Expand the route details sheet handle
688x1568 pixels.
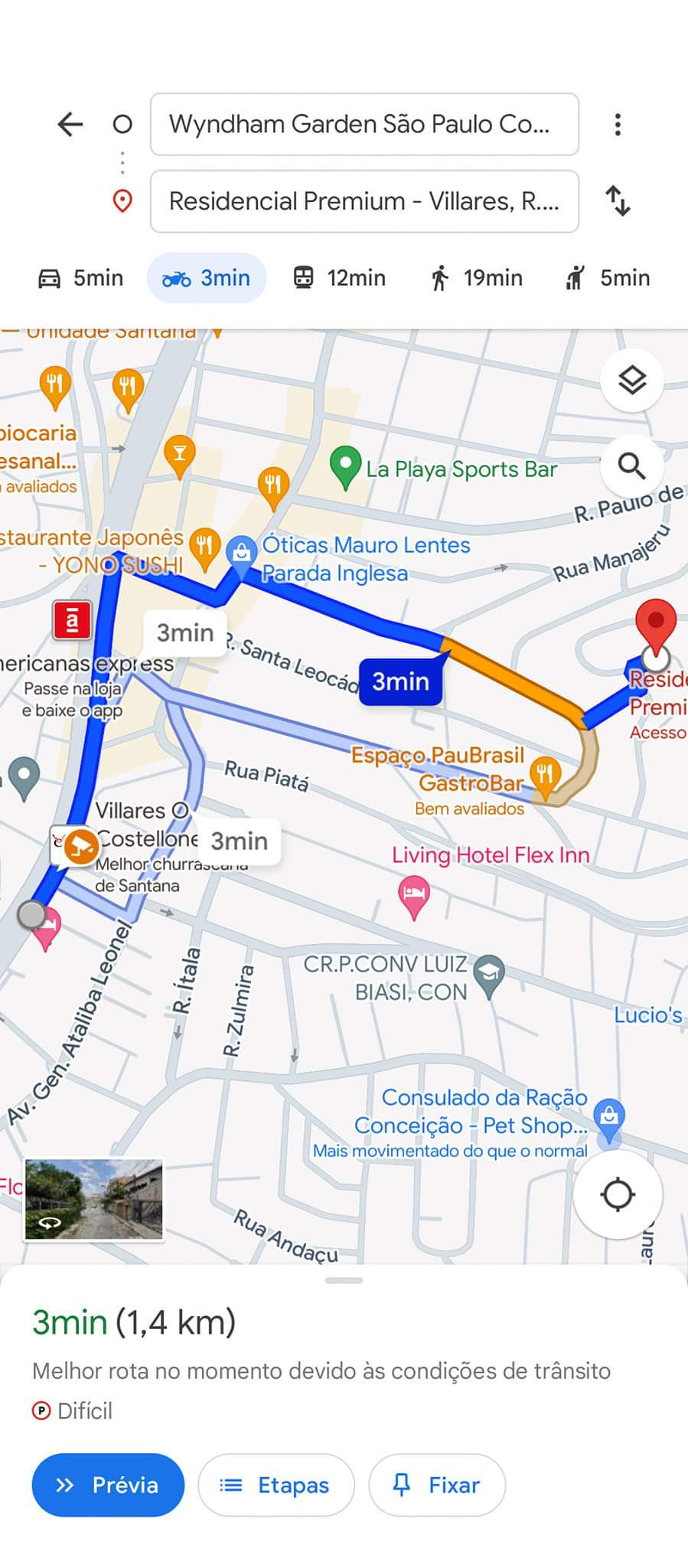point(344,1280)
